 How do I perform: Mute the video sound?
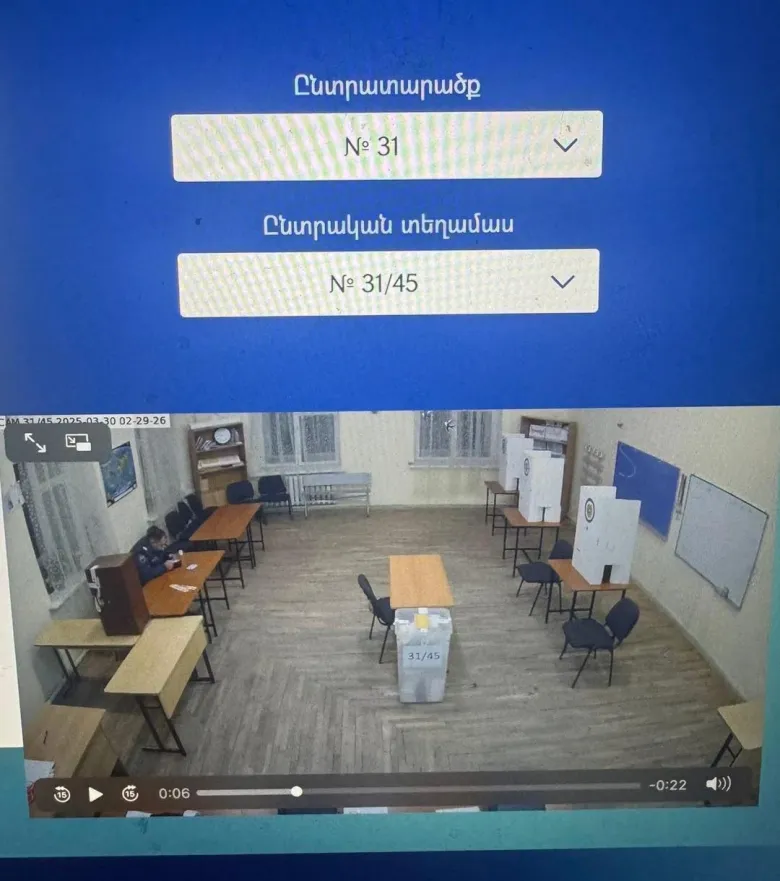tap(717, 784)
